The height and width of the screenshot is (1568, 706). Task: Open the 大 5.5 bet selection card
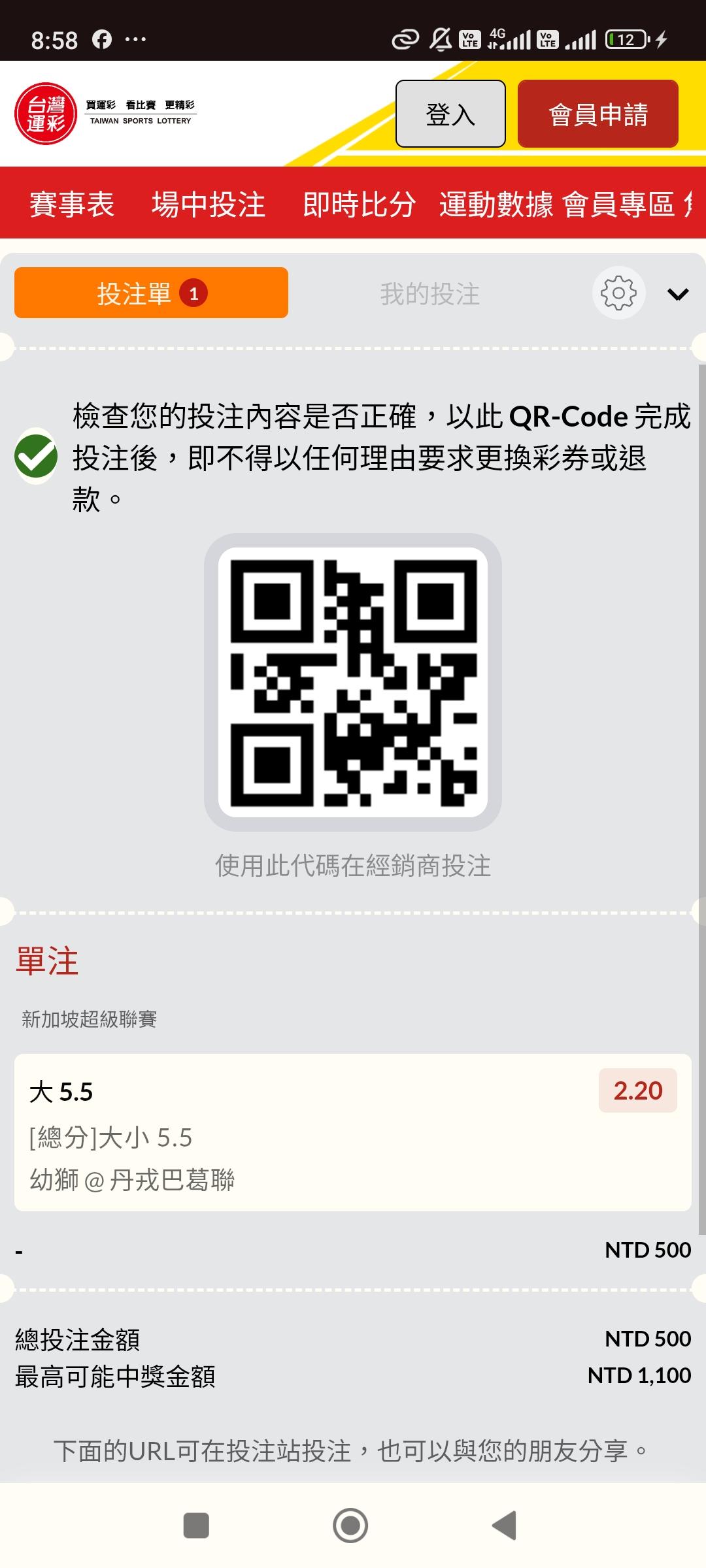click(353, 1132)
